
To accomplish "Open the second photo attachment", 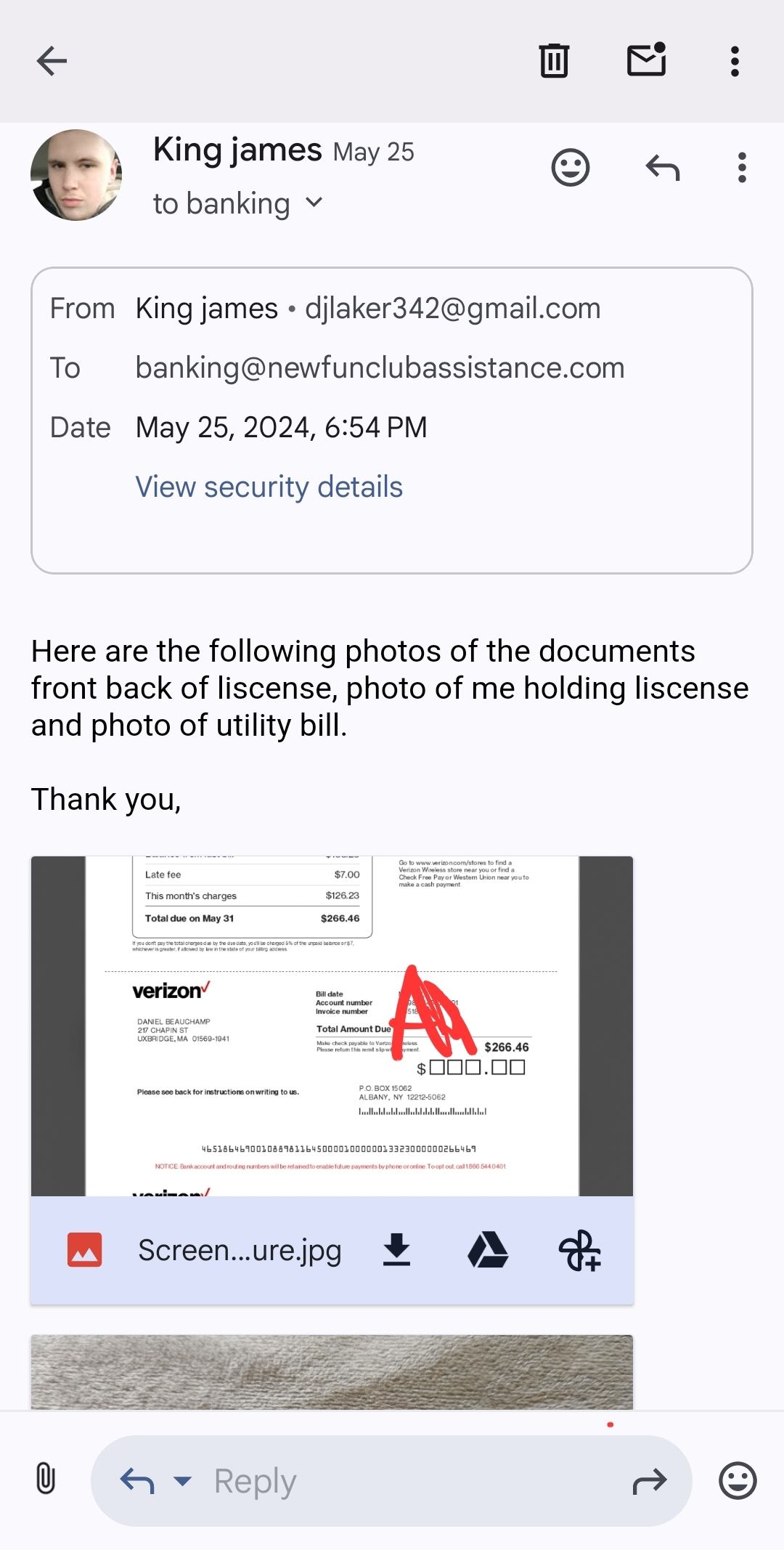I will coord(332,1371).
